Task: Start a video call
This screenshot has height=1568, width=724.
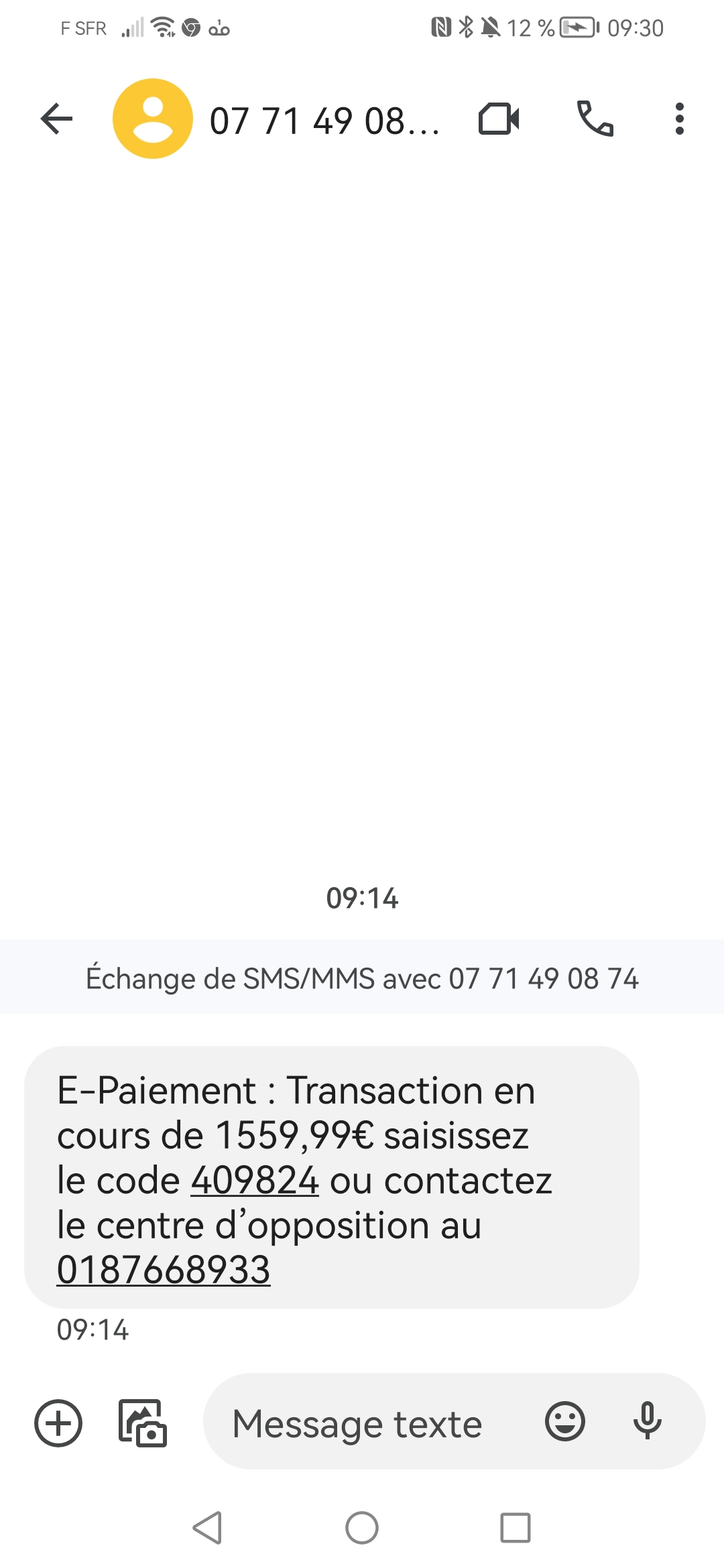Action: (499, 119)
